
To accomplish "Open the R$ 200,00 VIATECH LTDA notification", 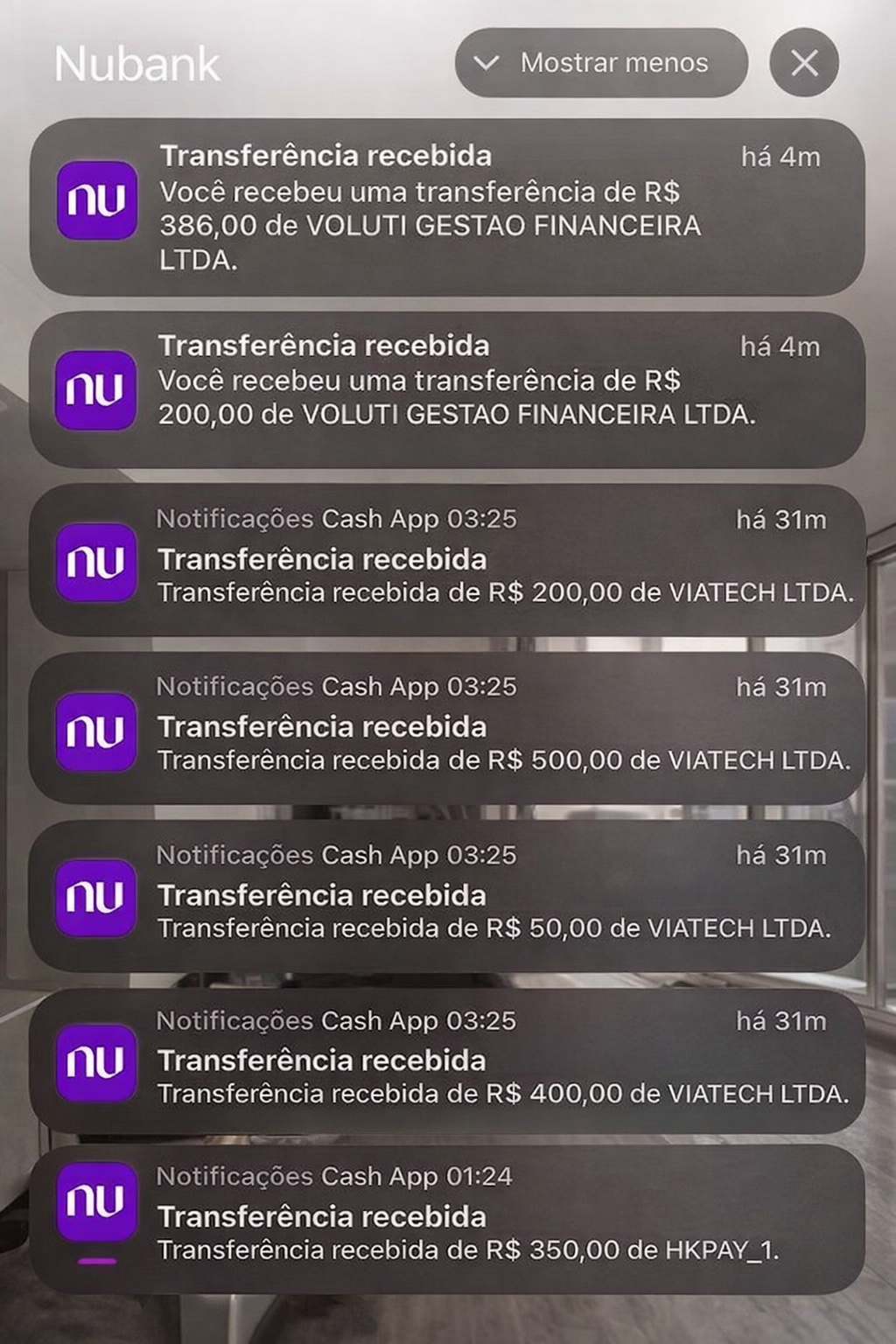I will point(447,559).
